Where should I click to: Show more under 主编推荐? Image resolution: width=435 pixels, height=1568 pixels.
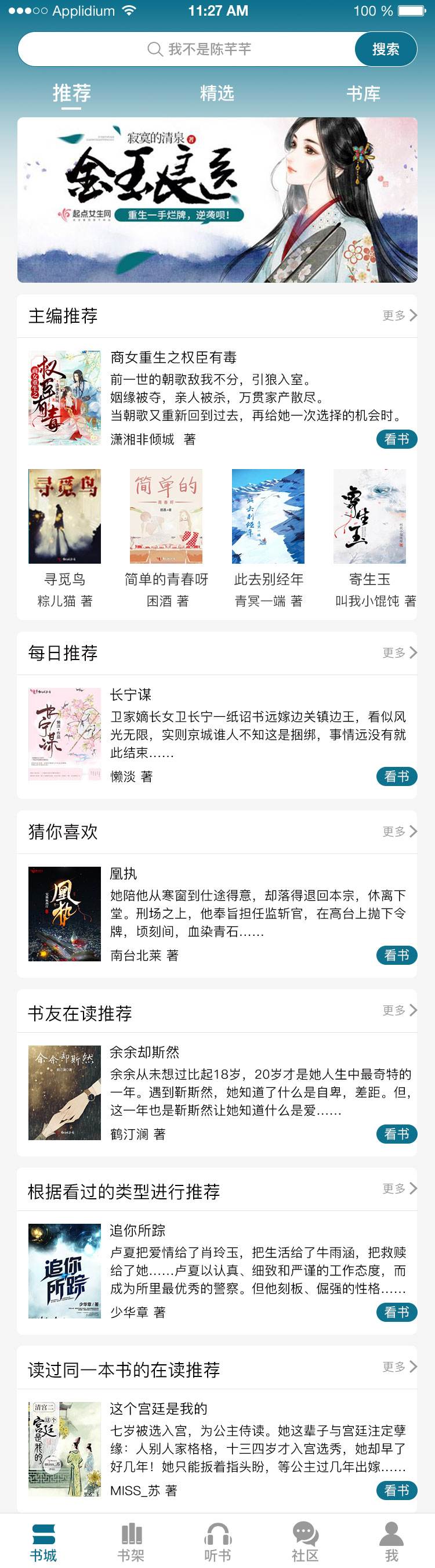pyautogui.click(x=399, y=315)
